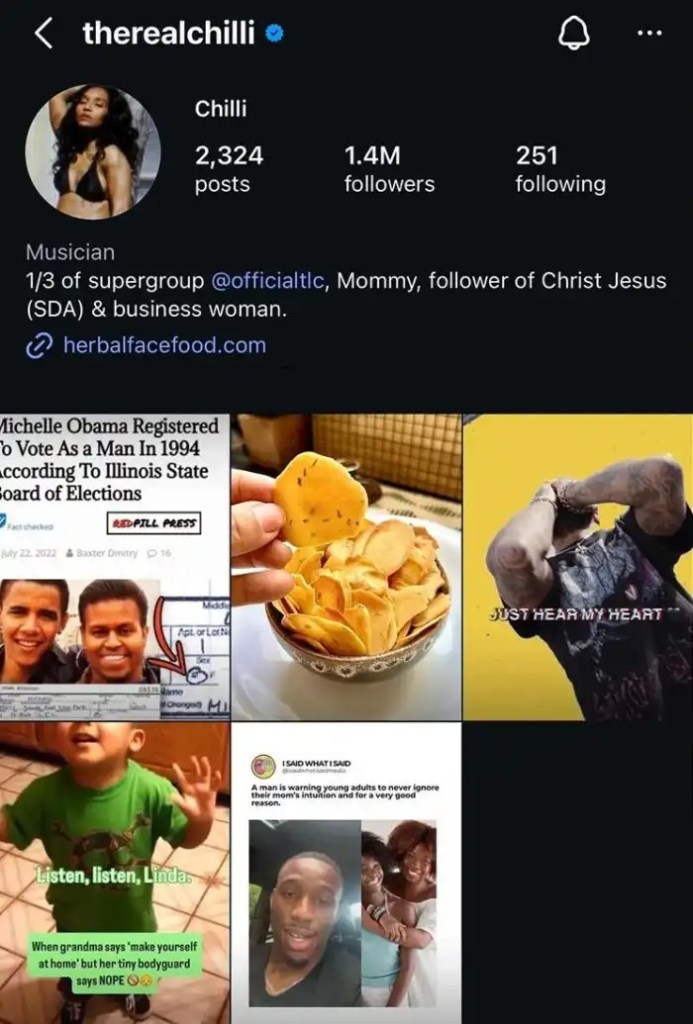Open the 1.4M followers list
This screenshot has width=693, height=1024.
(389, 168)
